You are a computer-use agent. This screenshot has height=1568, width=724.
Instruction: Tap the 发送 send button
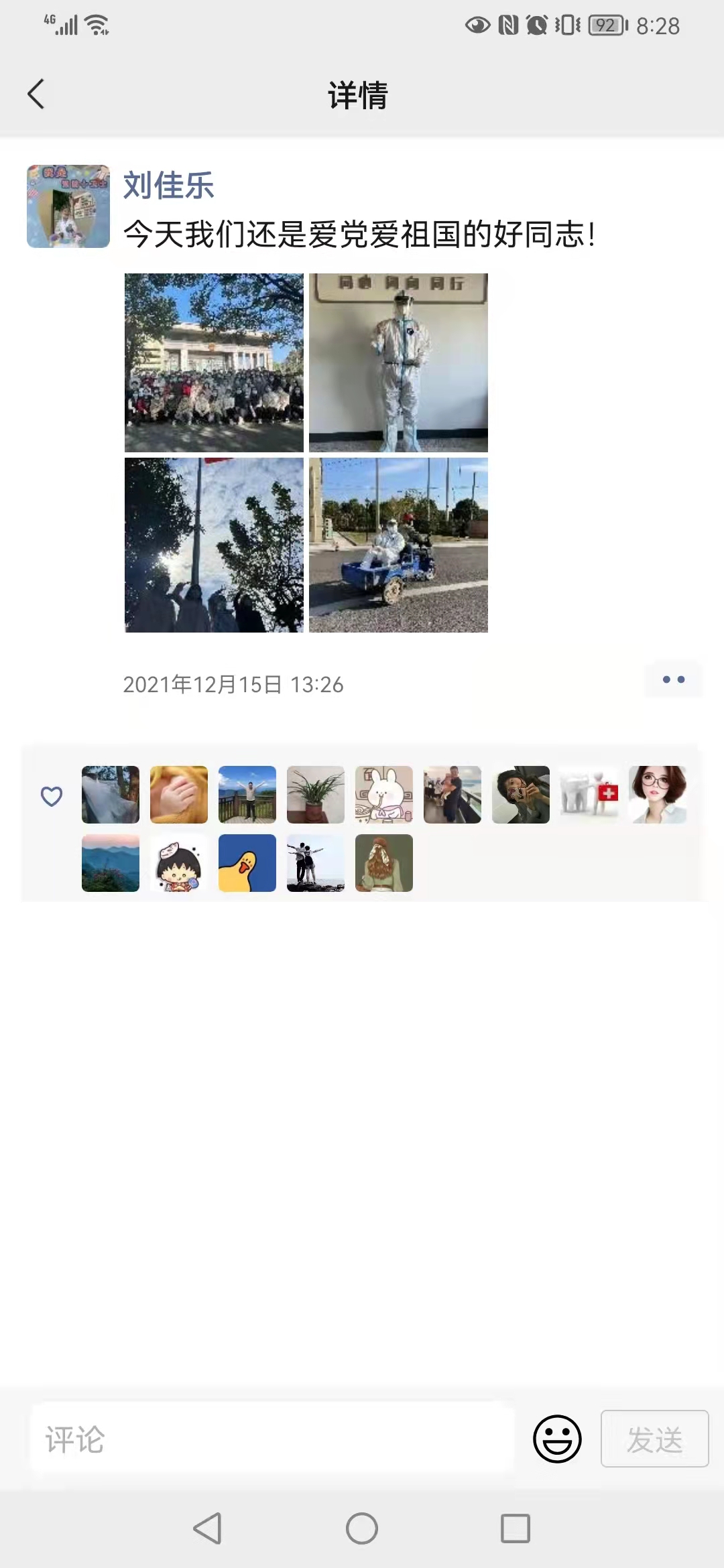pyautogui.click(x=655, y=1439)
